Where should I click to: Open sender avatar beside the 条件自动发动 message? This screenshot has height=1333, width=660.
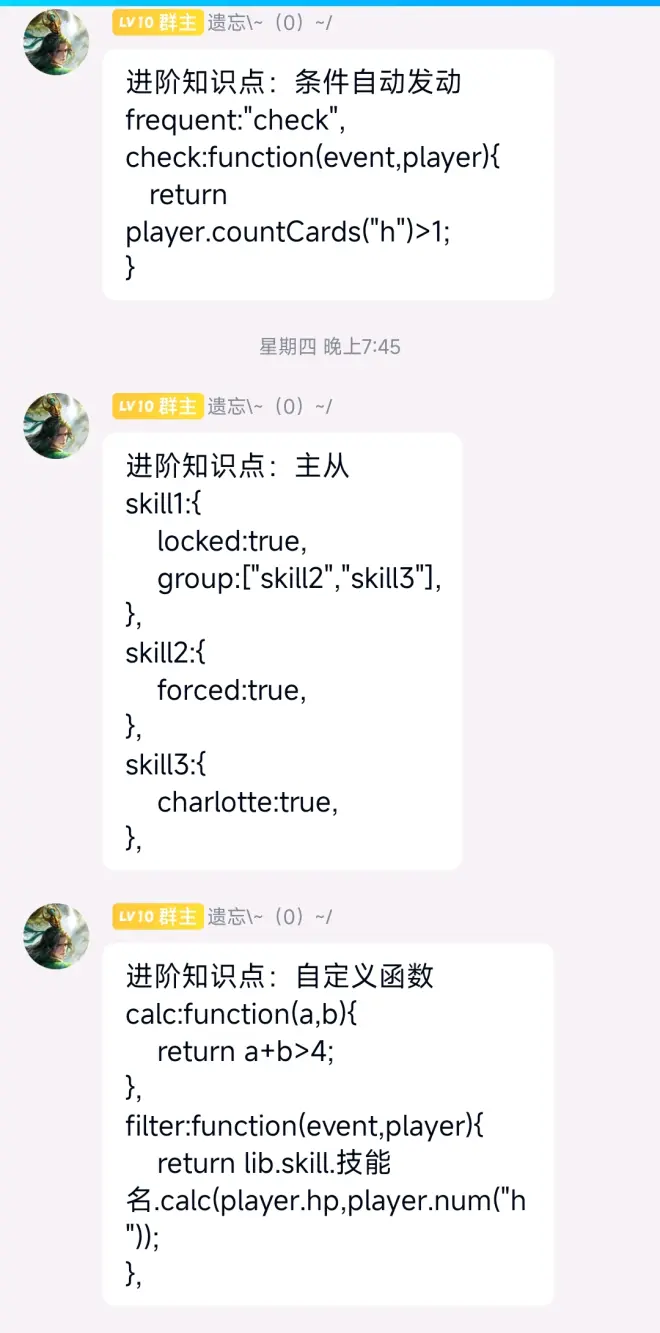tap(56, 42)
